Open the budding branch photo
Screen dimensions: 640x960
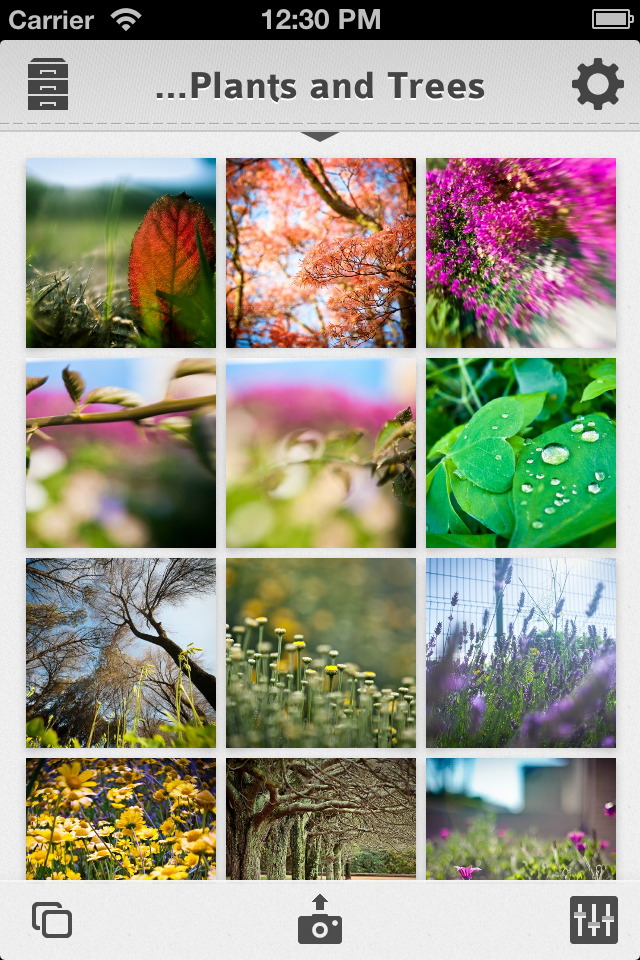[121, 453]
